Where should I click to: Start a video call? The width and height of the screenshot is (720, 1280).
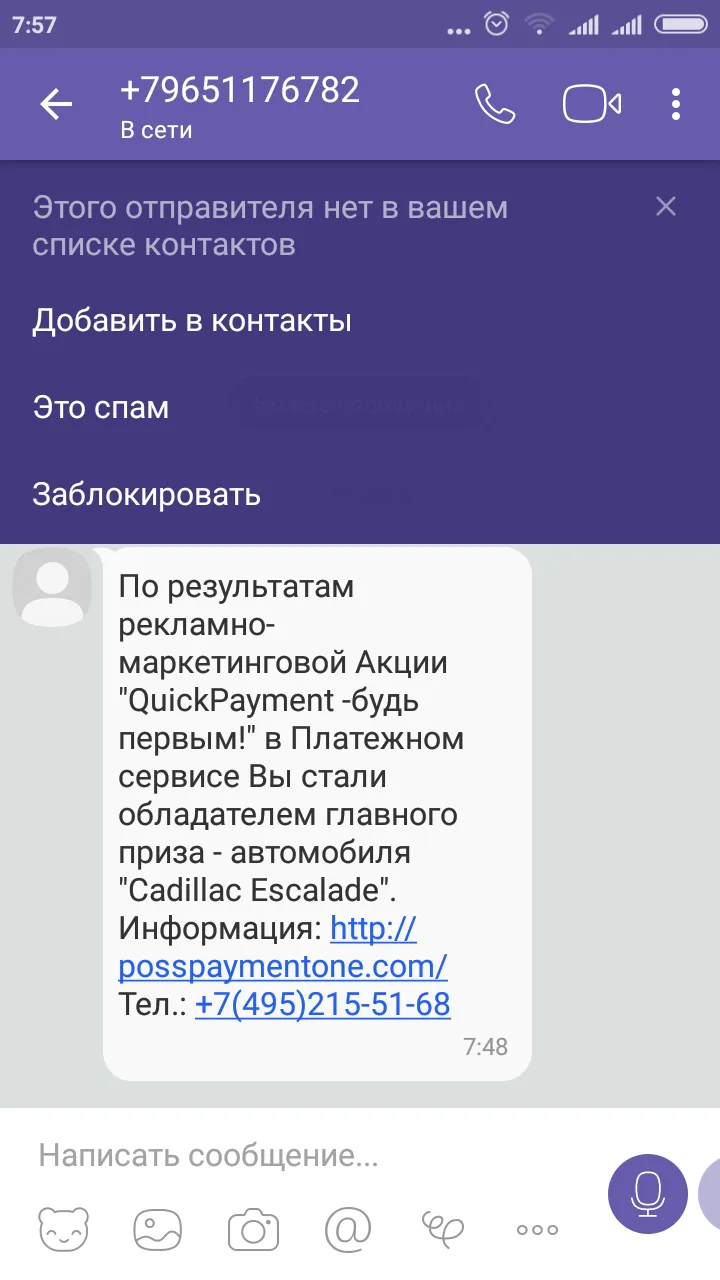tap(592, 104)
